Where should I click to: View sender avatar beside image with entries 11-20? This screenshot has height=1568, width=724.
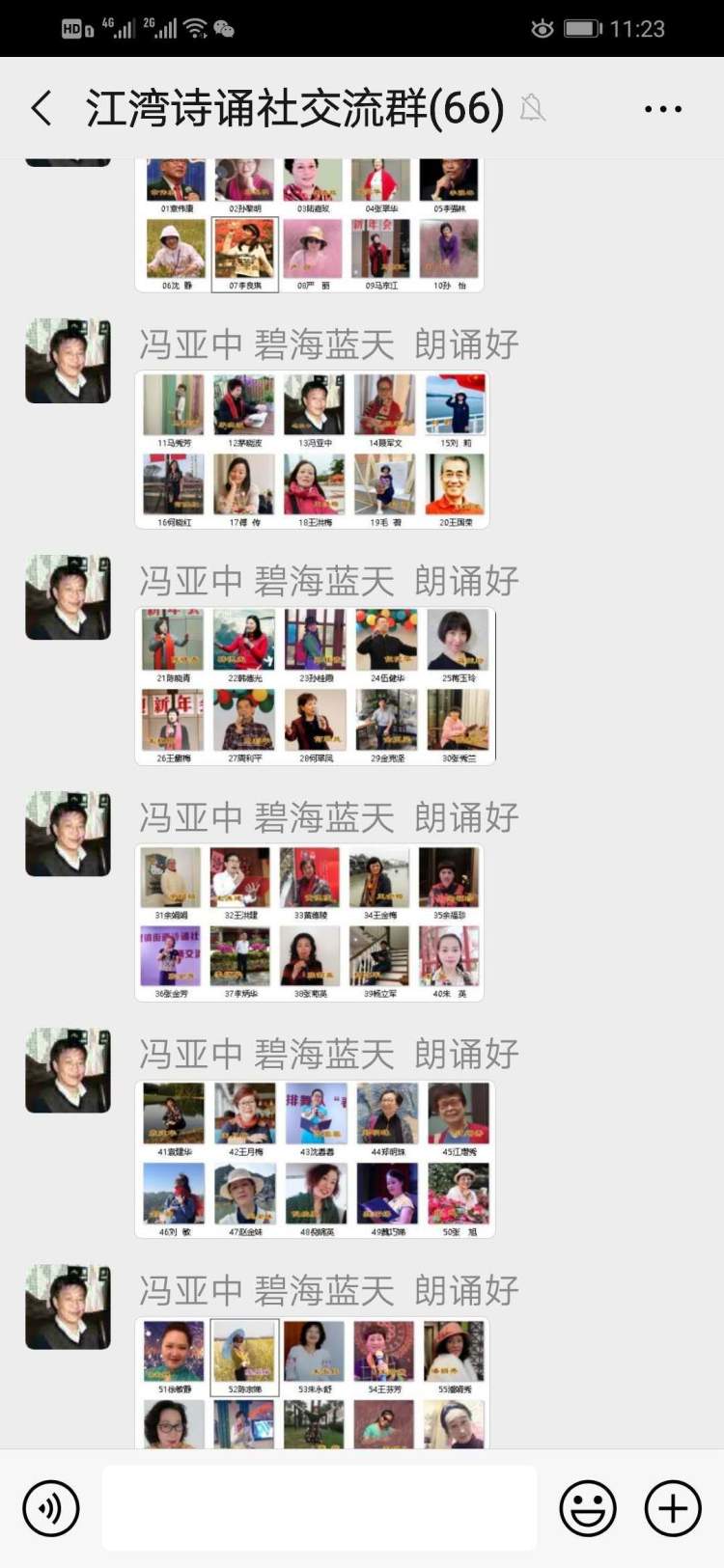click(68, 361)
